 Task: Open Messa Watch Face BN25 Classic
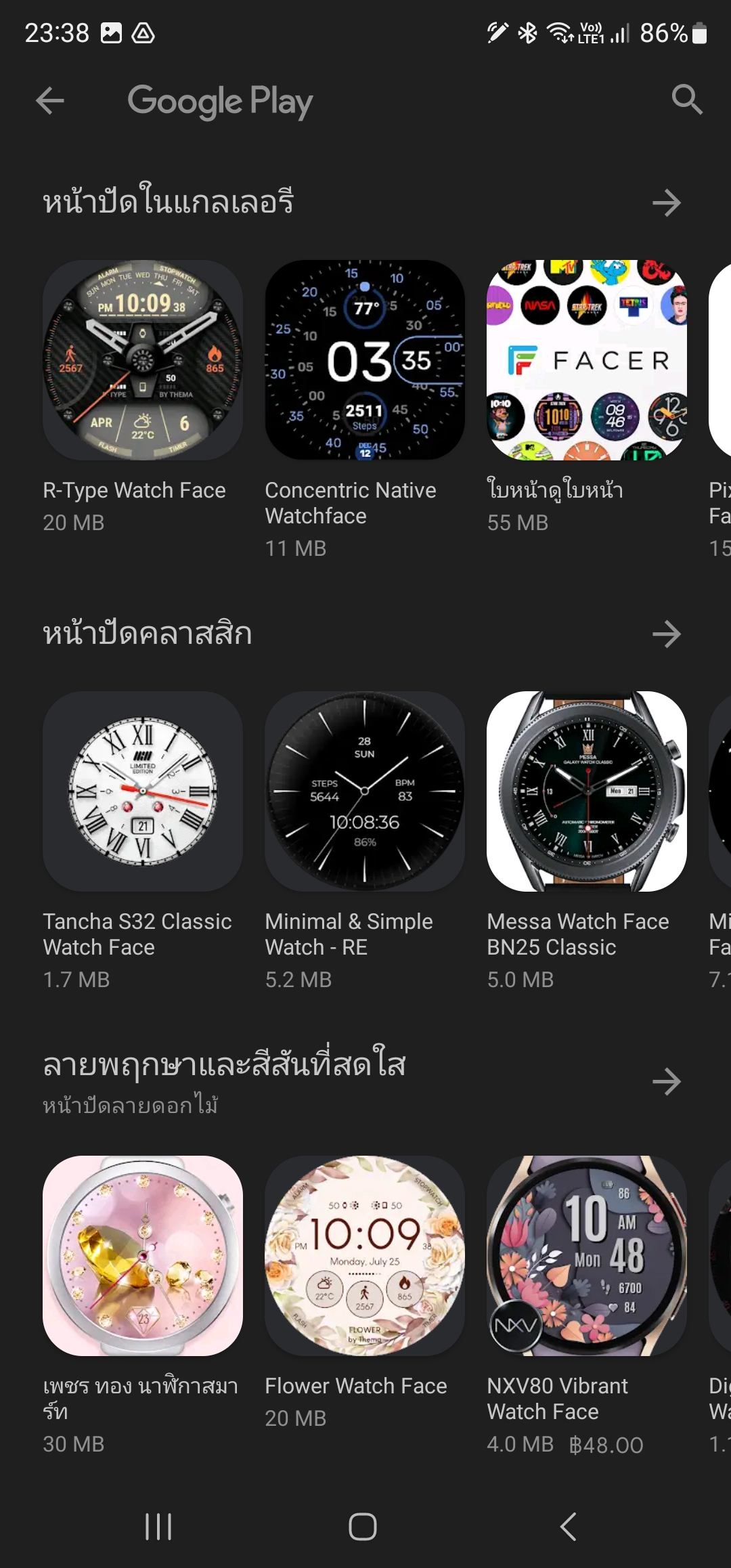pos(587,791)
